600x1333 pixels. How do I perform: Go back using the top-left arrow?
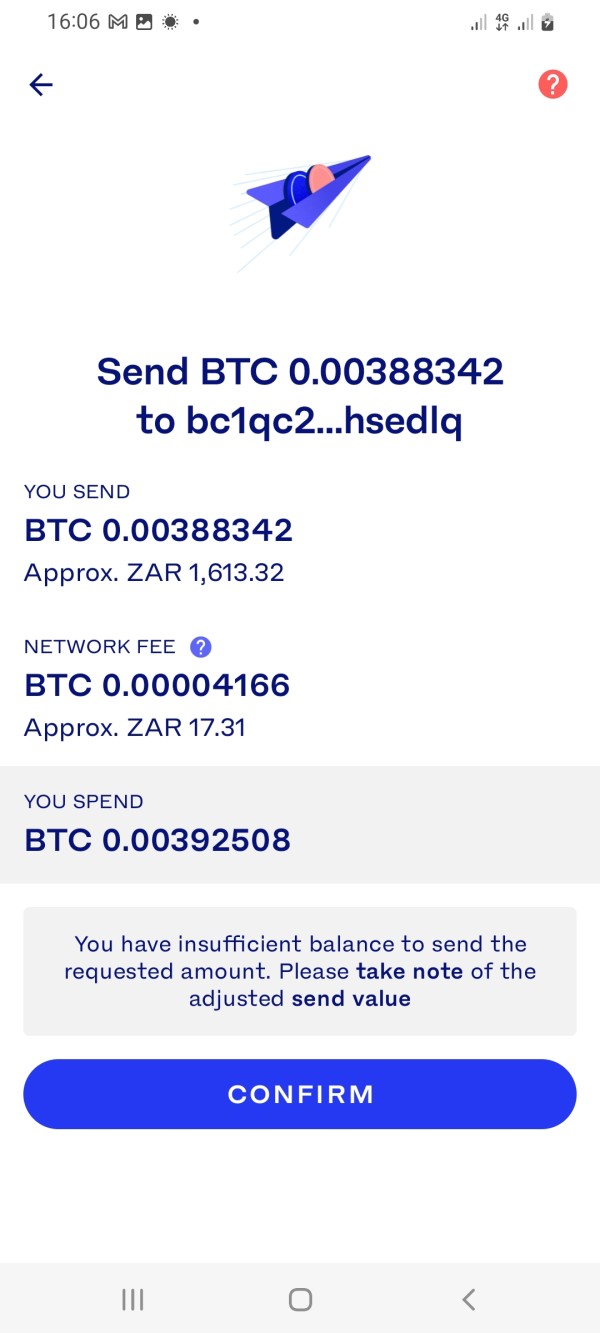point(41,85)
